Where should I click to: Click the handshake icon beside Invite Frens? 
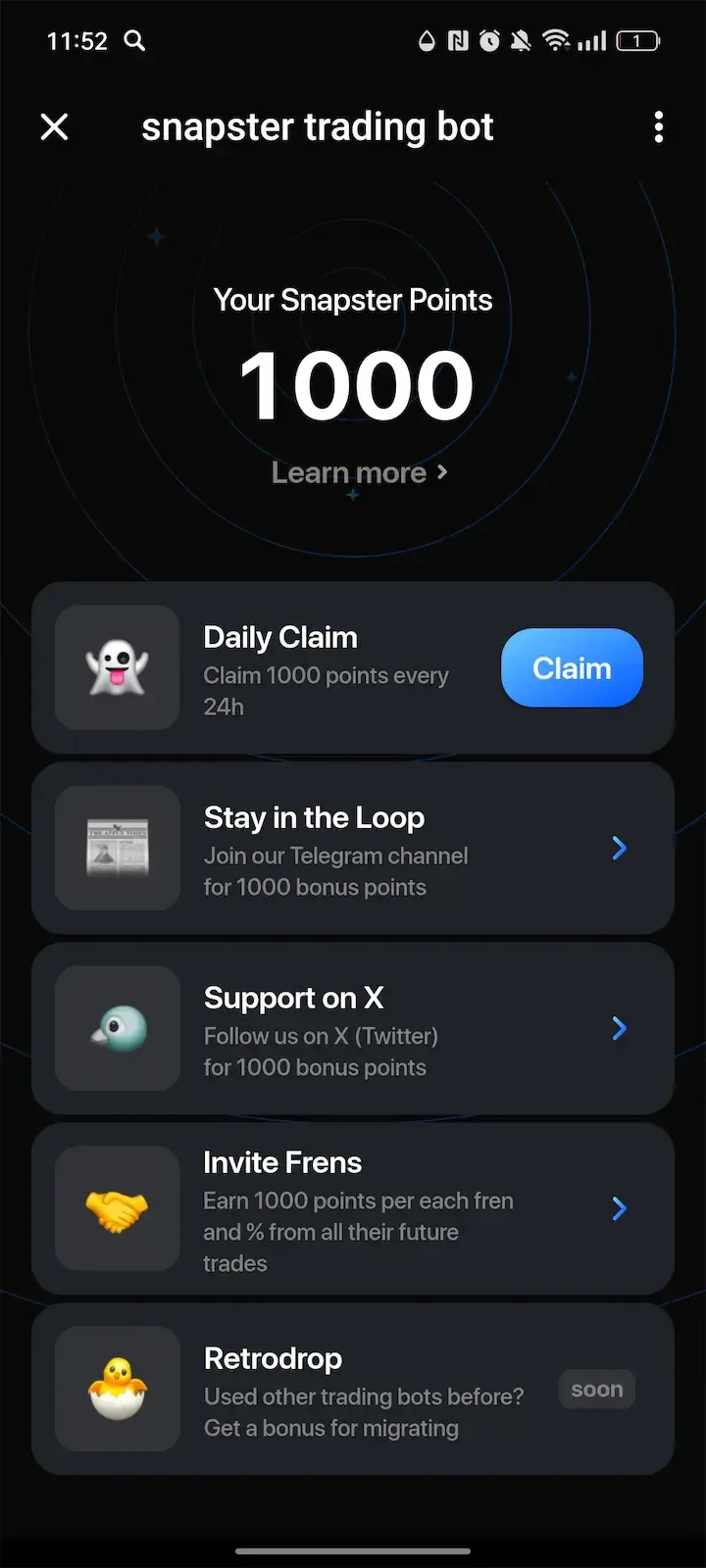tap(117, 1208)
